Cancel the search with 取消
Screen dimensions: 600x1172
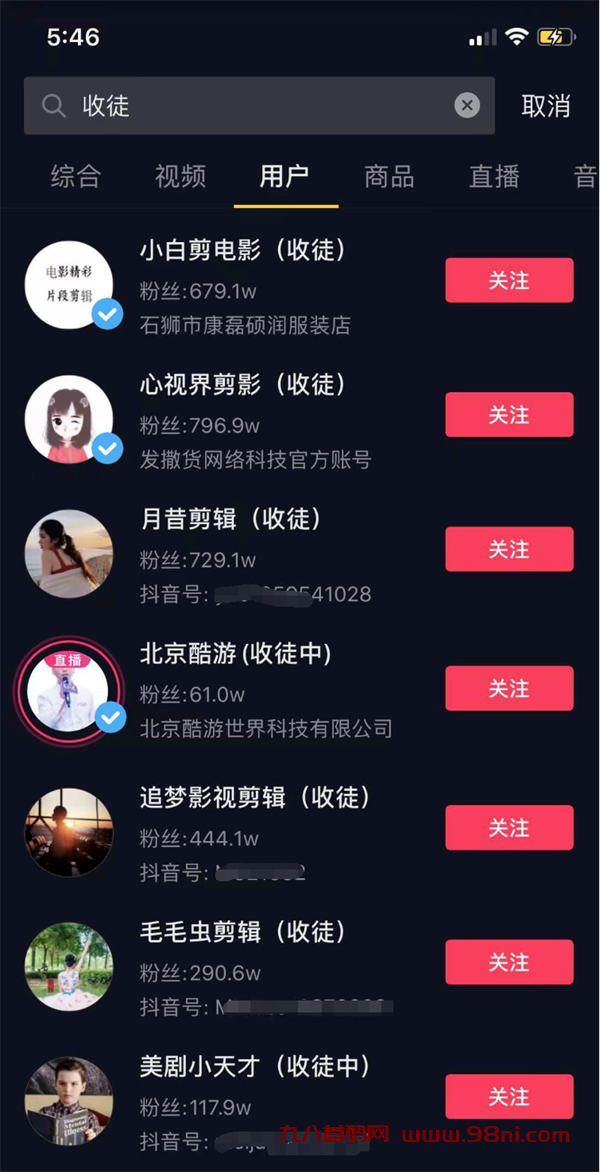[x=546, y=106]
